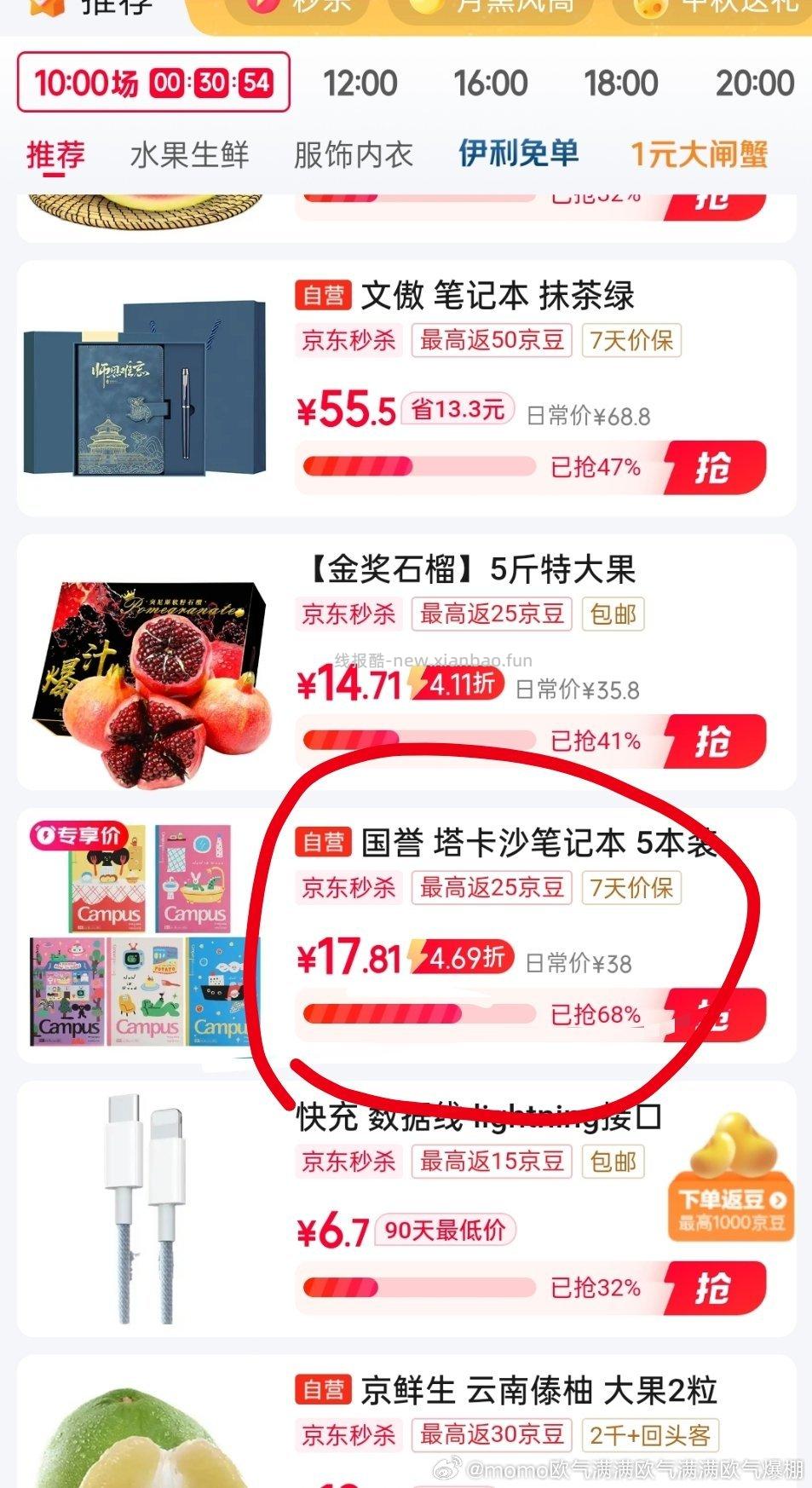The image size is (812, 1488).
Task: Switch to the 16:00 session
Action: point(490,84)
